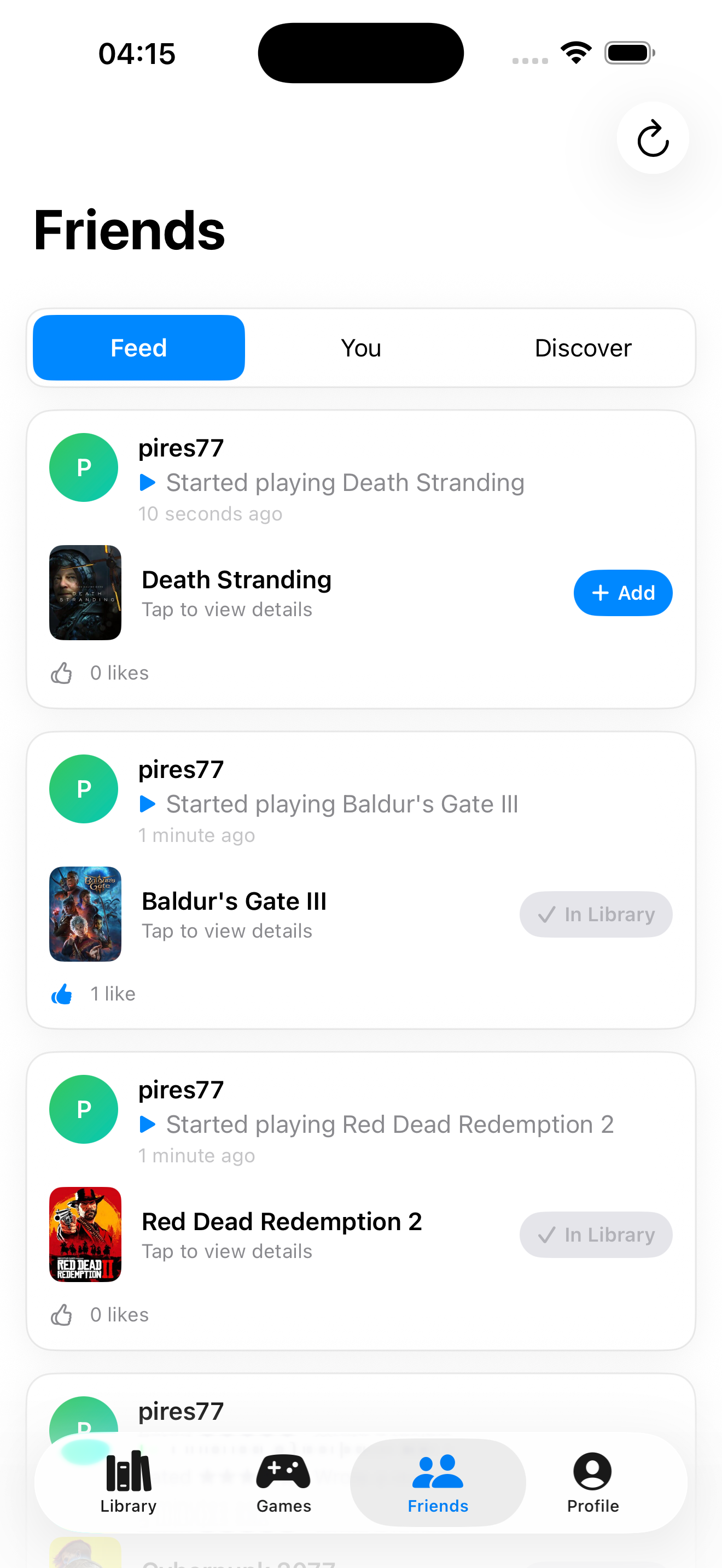The image size is (722, 1568).
Task: Tap the play icon next to Started playing Death Stranding
Action: (x=148, y=482)
